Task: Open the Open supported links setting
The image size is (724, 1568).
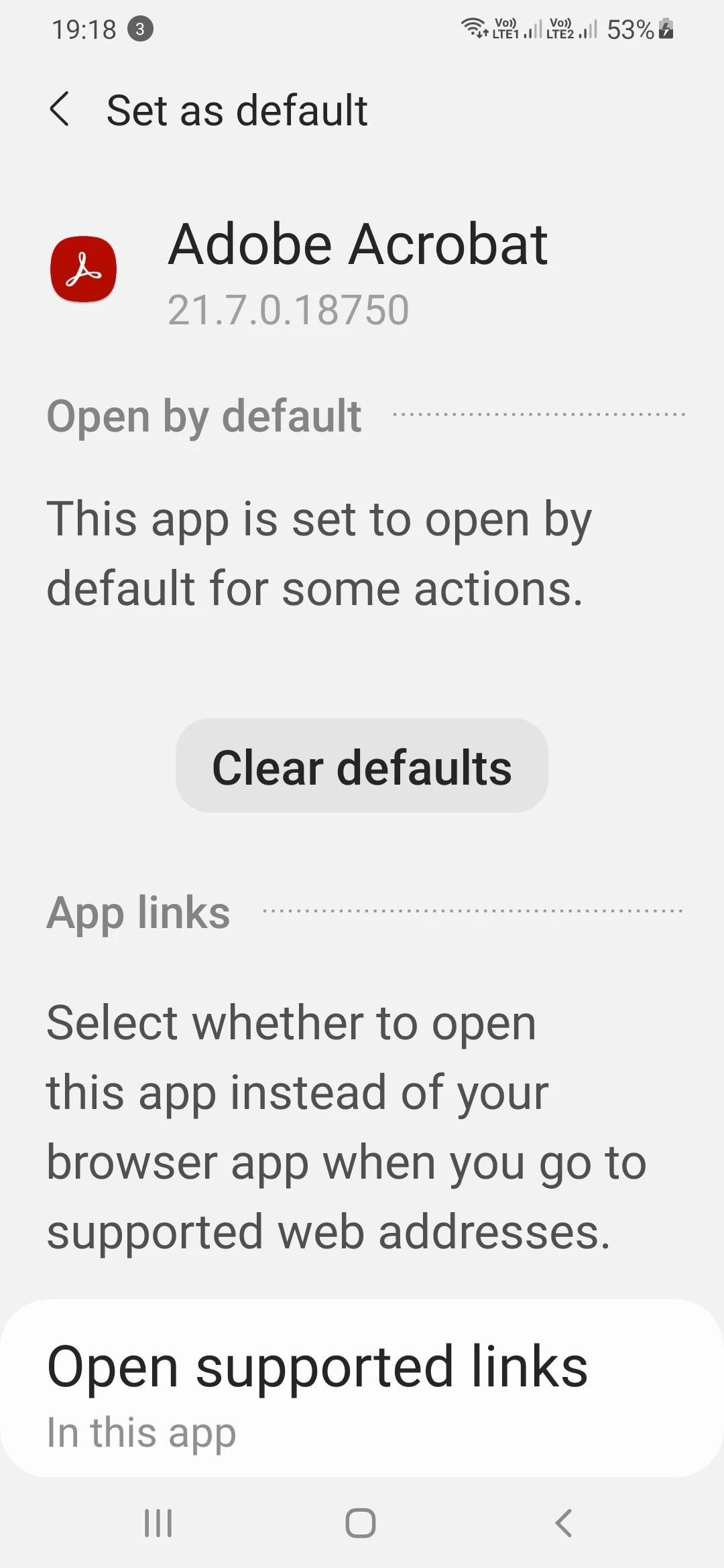Action: tap(361, 1388)
